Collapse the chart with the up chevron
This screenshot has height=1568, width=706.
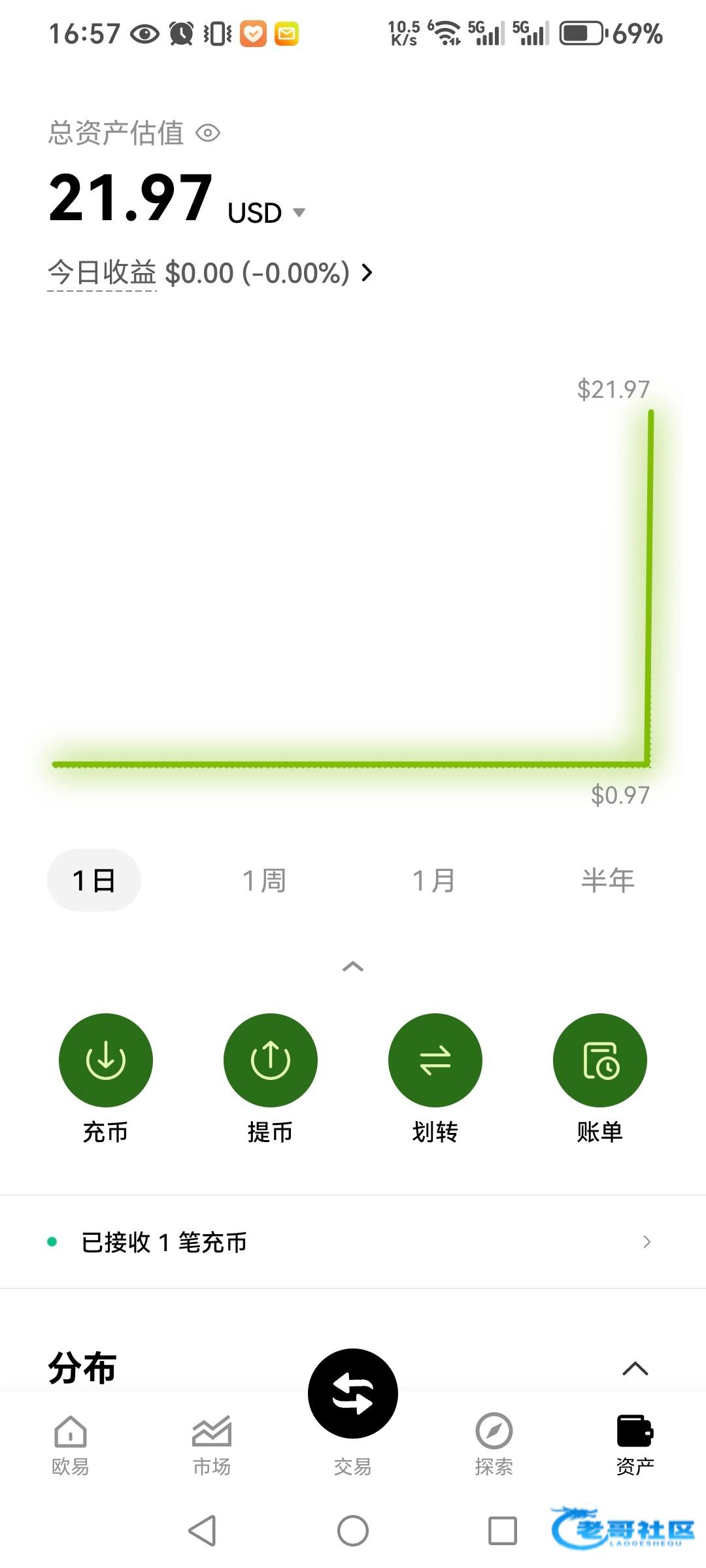tap(353, 966)
